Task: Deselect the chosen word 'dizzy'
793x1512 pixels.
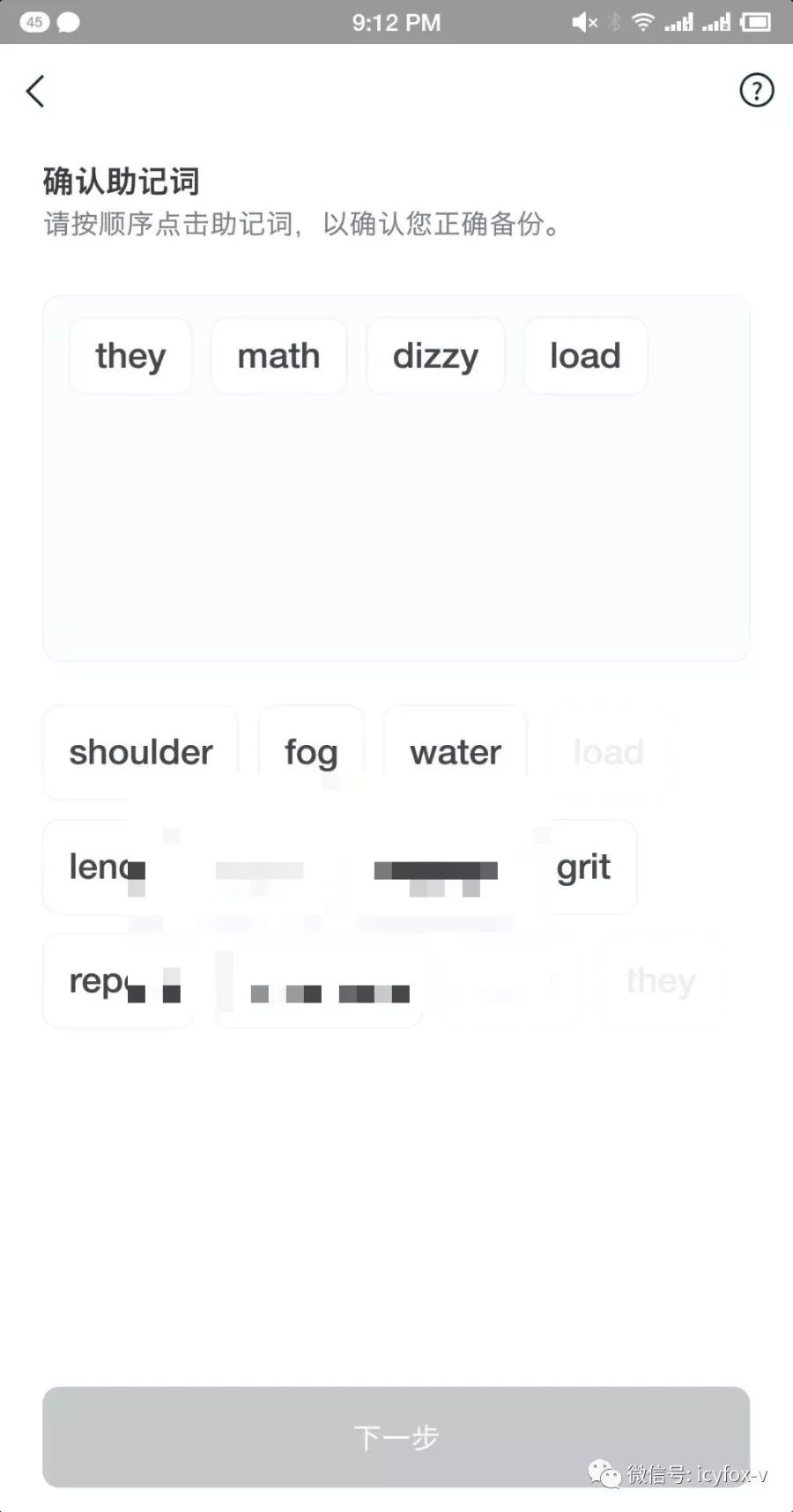Action: pos(435,356)
